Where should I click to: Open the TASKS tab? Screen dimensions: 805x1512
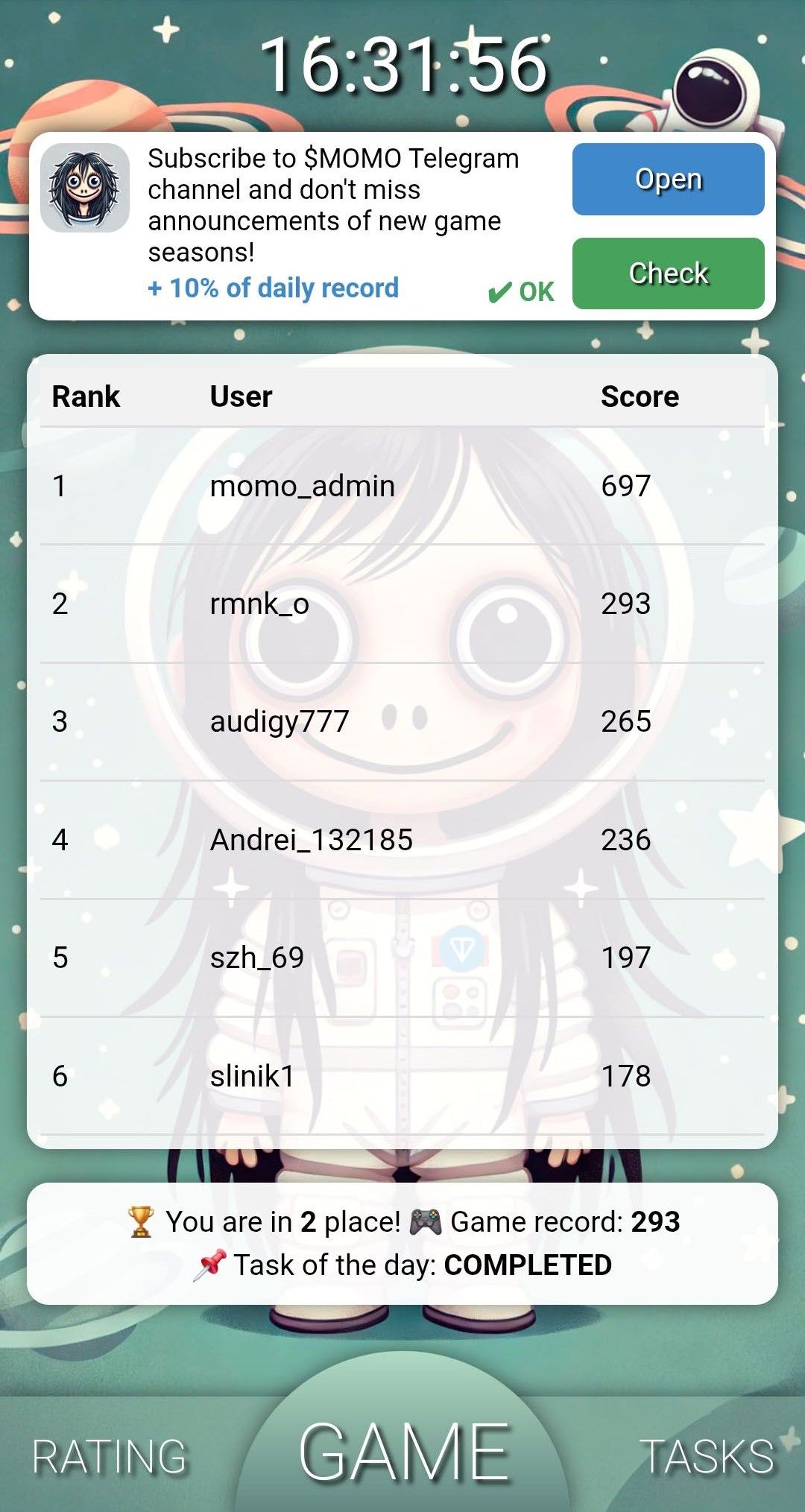708,1453
